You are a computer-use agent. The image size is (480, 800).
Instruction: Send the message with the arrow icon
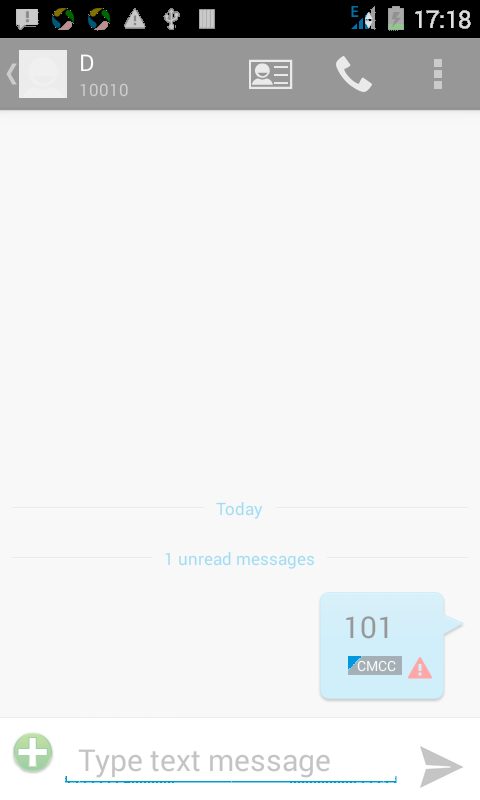click(440, 766)
